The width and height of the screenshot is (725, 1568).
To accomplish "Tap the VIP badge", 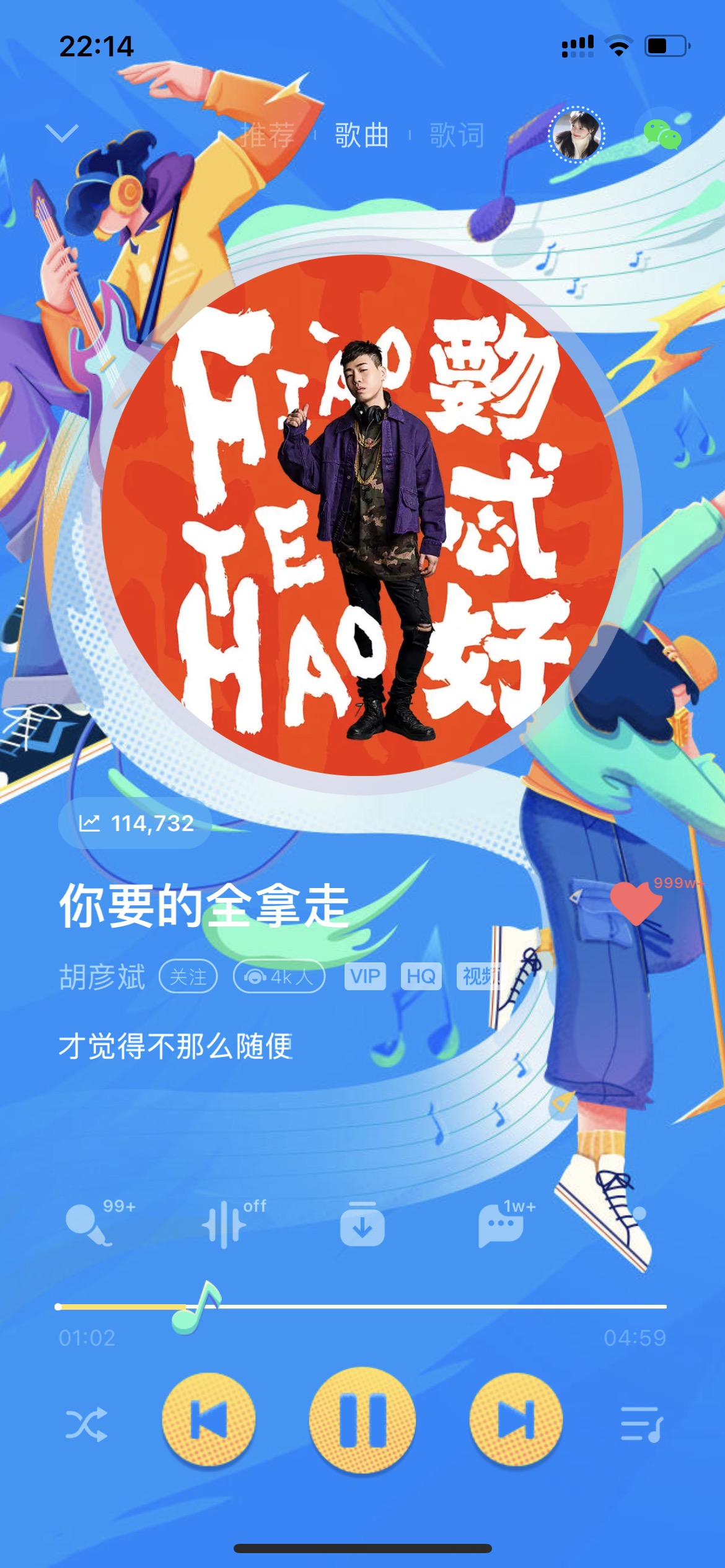I will 365,977.
